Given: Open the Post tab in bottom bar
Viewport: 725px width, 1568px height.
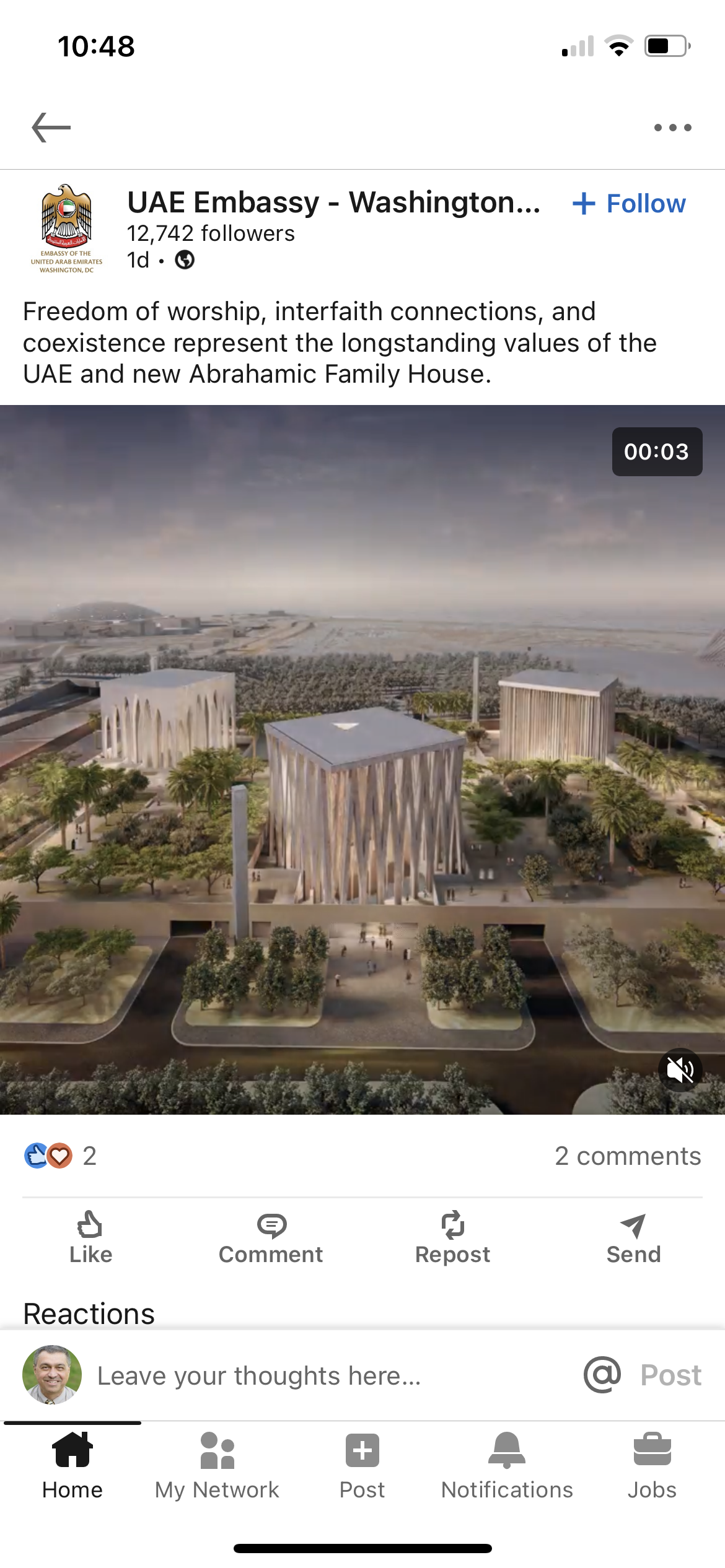Looking at the screenshot, I should pos(362,1465).
